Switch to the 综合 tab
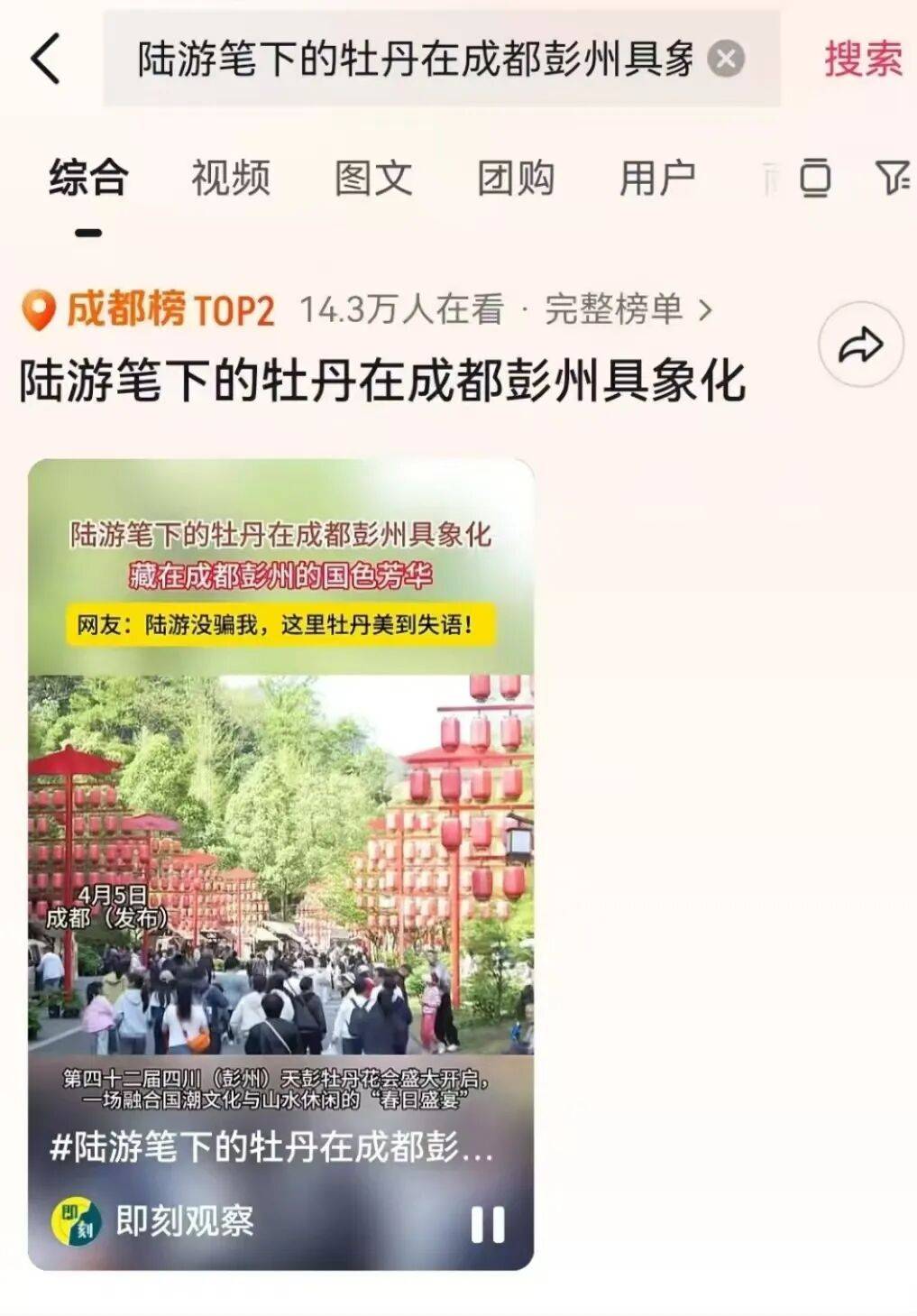 [88, 178]
